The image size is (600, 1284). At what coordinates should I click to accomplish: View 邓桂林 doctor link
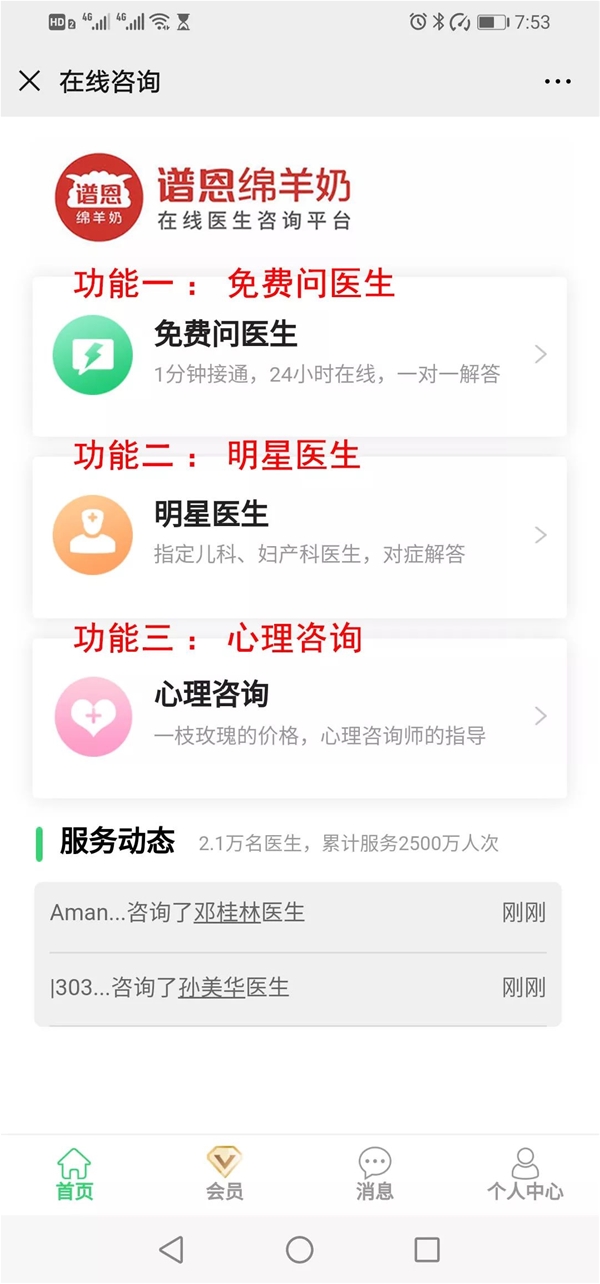click(227, 912)
